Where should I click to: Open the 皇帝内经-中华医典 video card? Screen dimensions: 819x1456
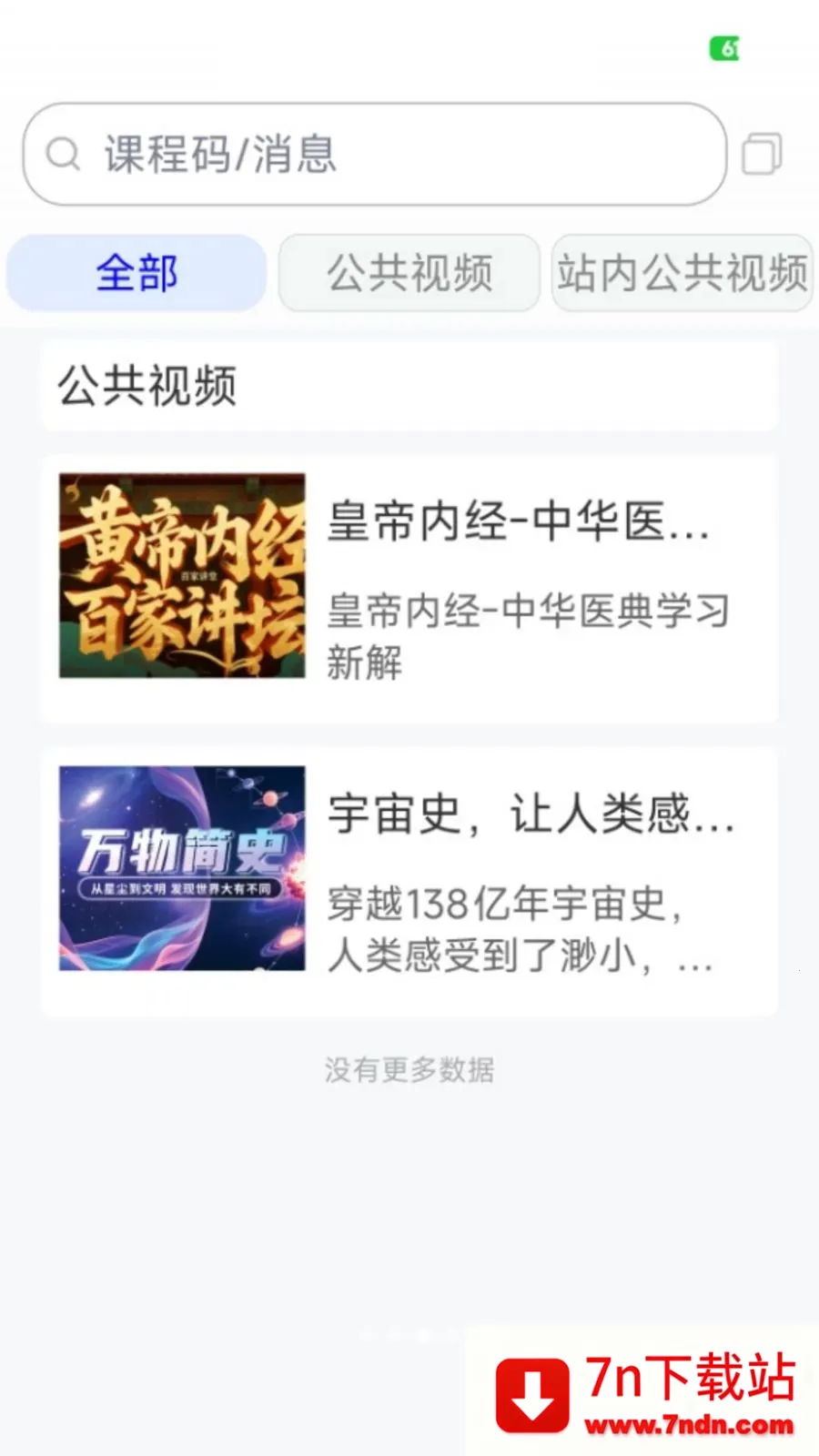point(409,589)
